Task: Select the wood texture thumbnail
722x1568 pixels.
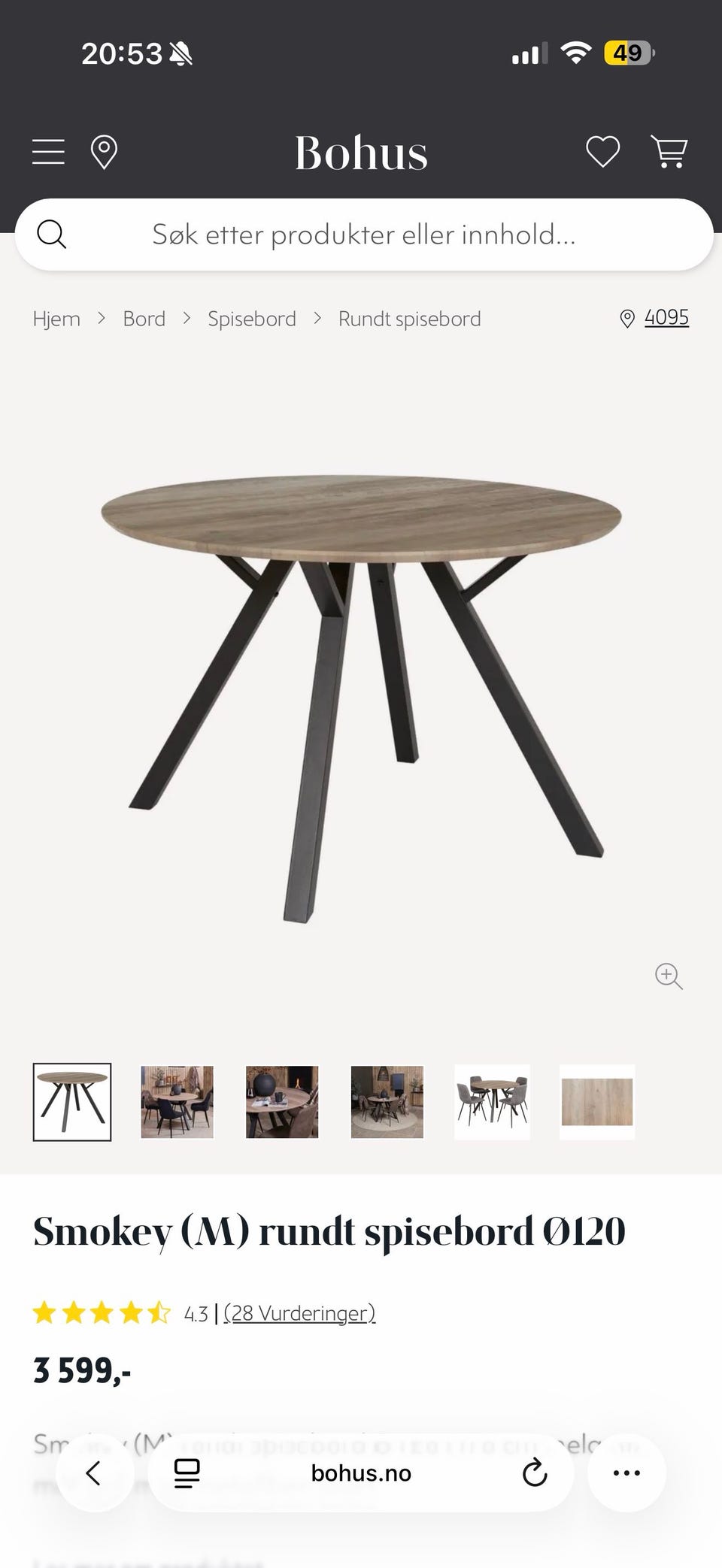Action: (597, 1102)
